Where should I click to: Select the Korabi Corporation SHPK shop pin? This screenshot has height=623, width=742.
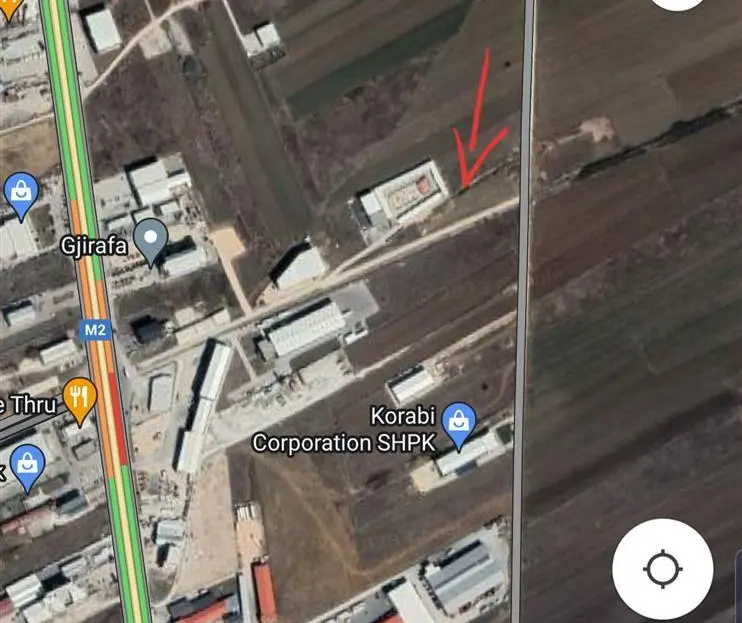click(x=458, y=422)
